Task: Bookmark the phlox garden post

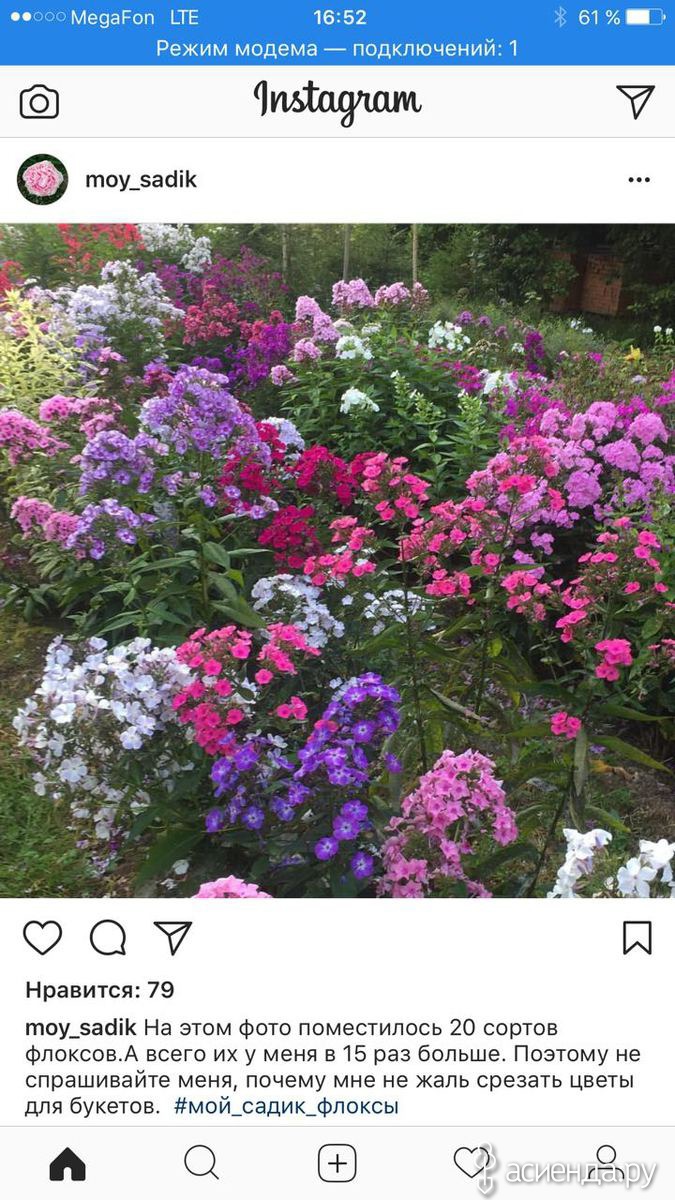Action: tap(637, 938)
